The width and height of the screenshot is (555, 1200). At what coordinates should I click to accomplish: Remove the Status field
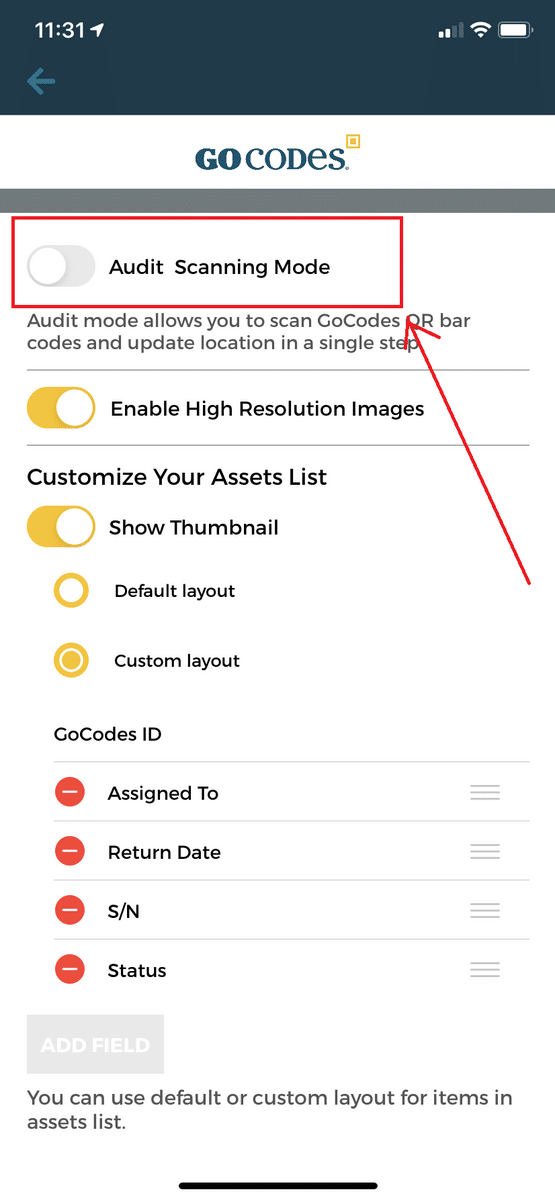click(x=69, y=970)
